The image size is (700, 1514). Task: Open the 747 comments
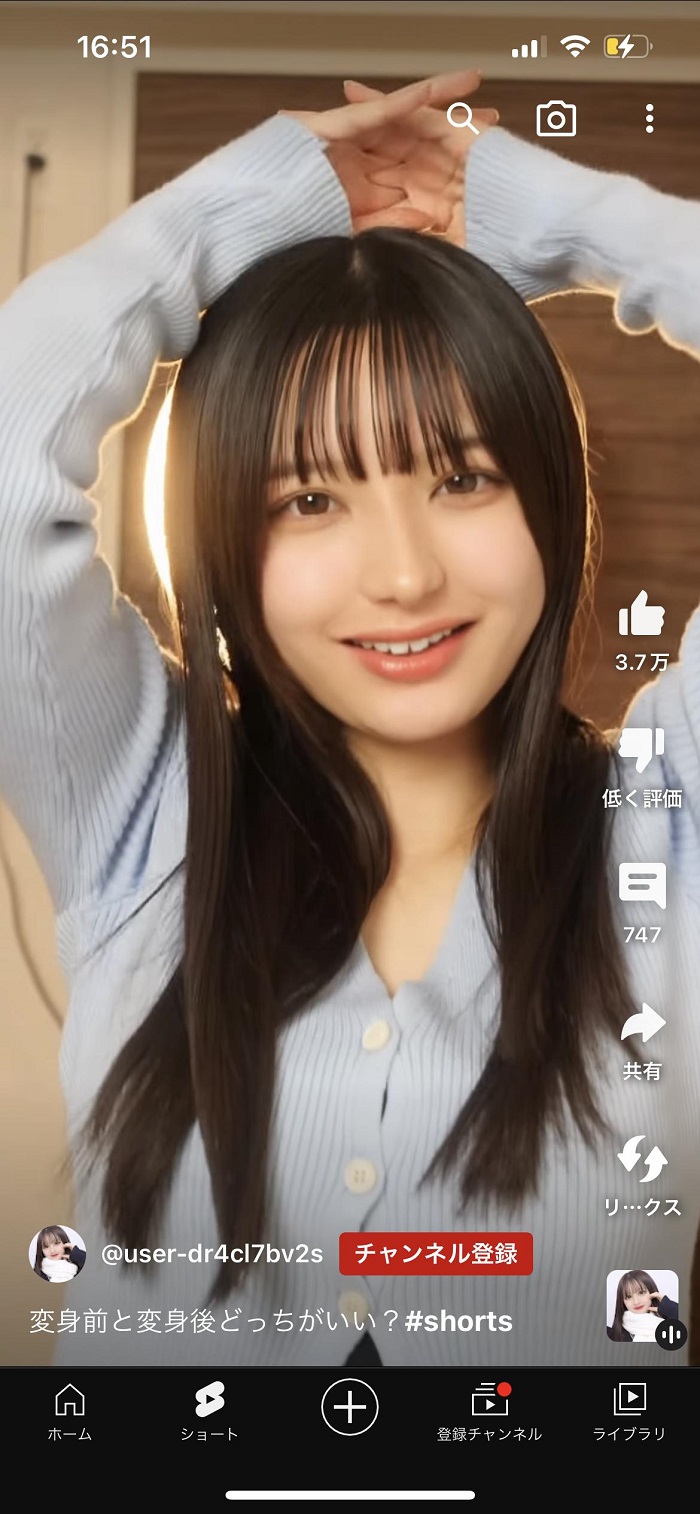641,888
